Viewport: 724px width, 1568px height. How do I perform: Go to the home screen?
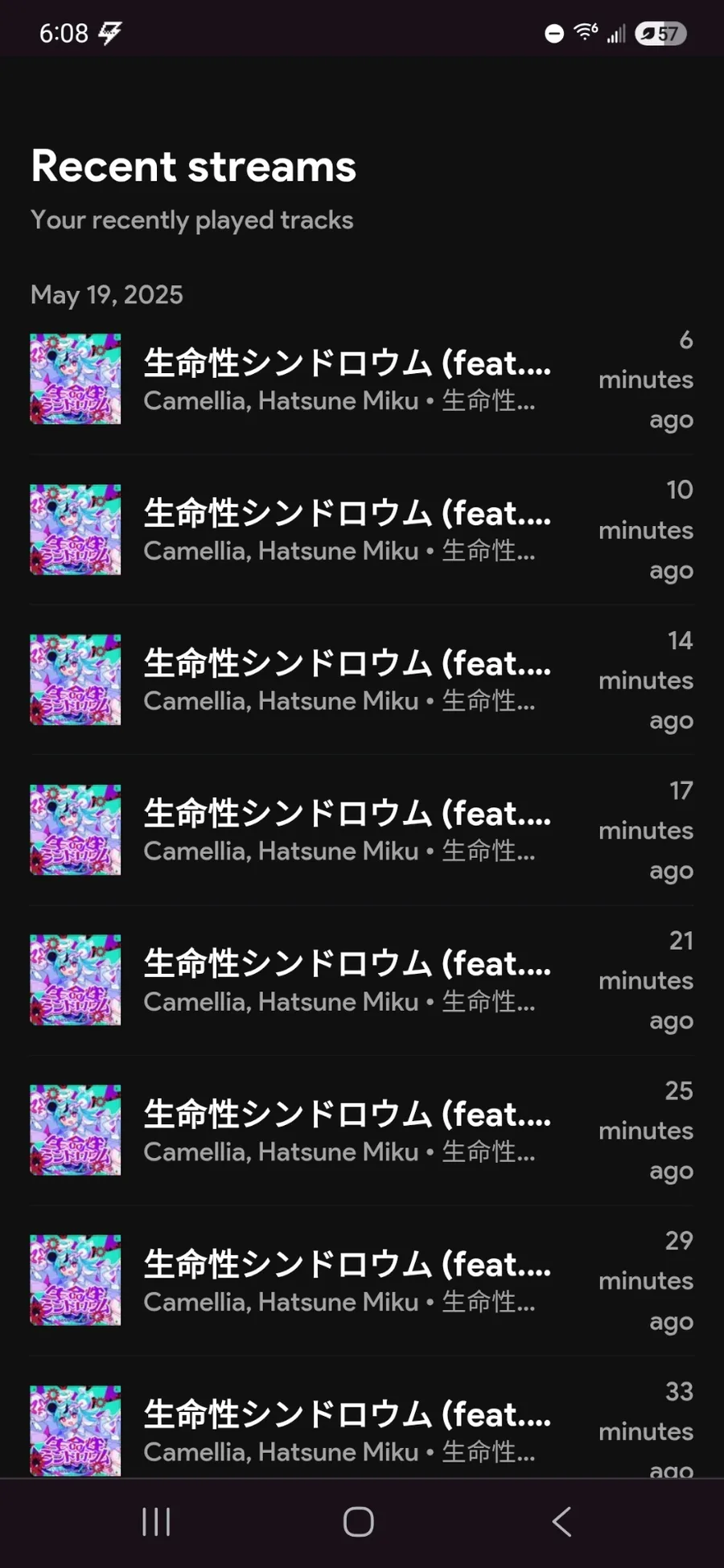coord(358,1521)
